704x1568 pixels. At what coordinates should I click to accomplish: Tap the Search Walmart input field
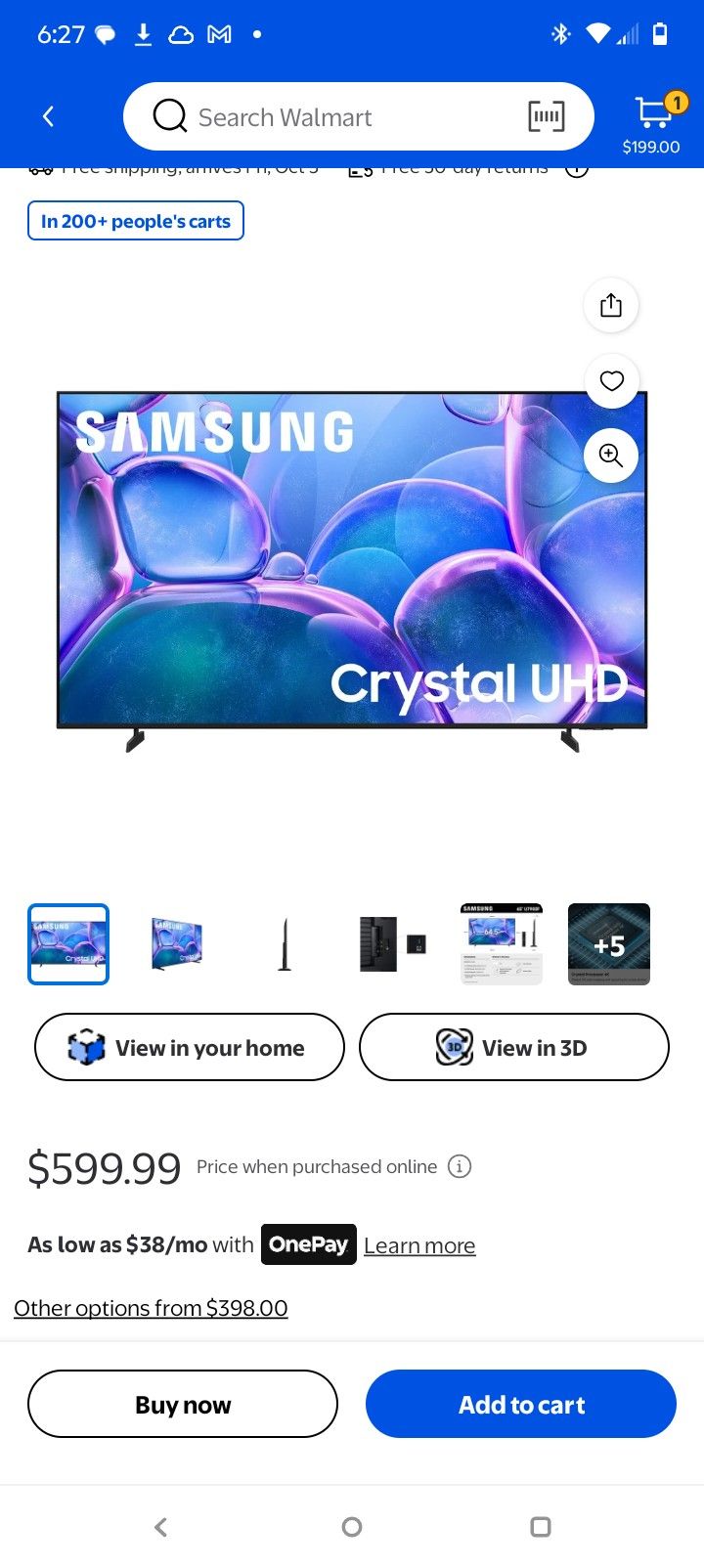tap(323, 115)
